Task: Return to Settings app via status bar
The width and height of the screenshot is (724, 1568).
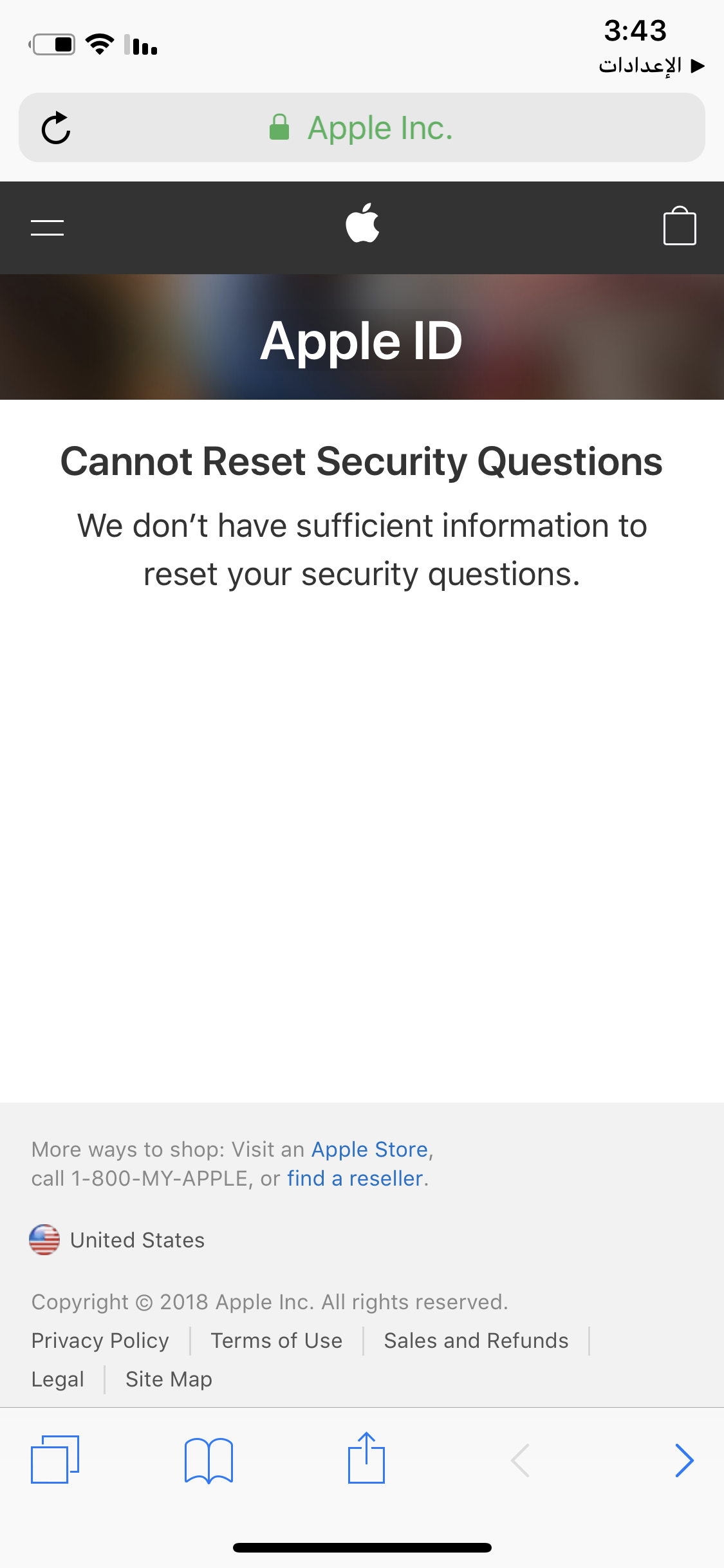Action: (x=651, y=65)
